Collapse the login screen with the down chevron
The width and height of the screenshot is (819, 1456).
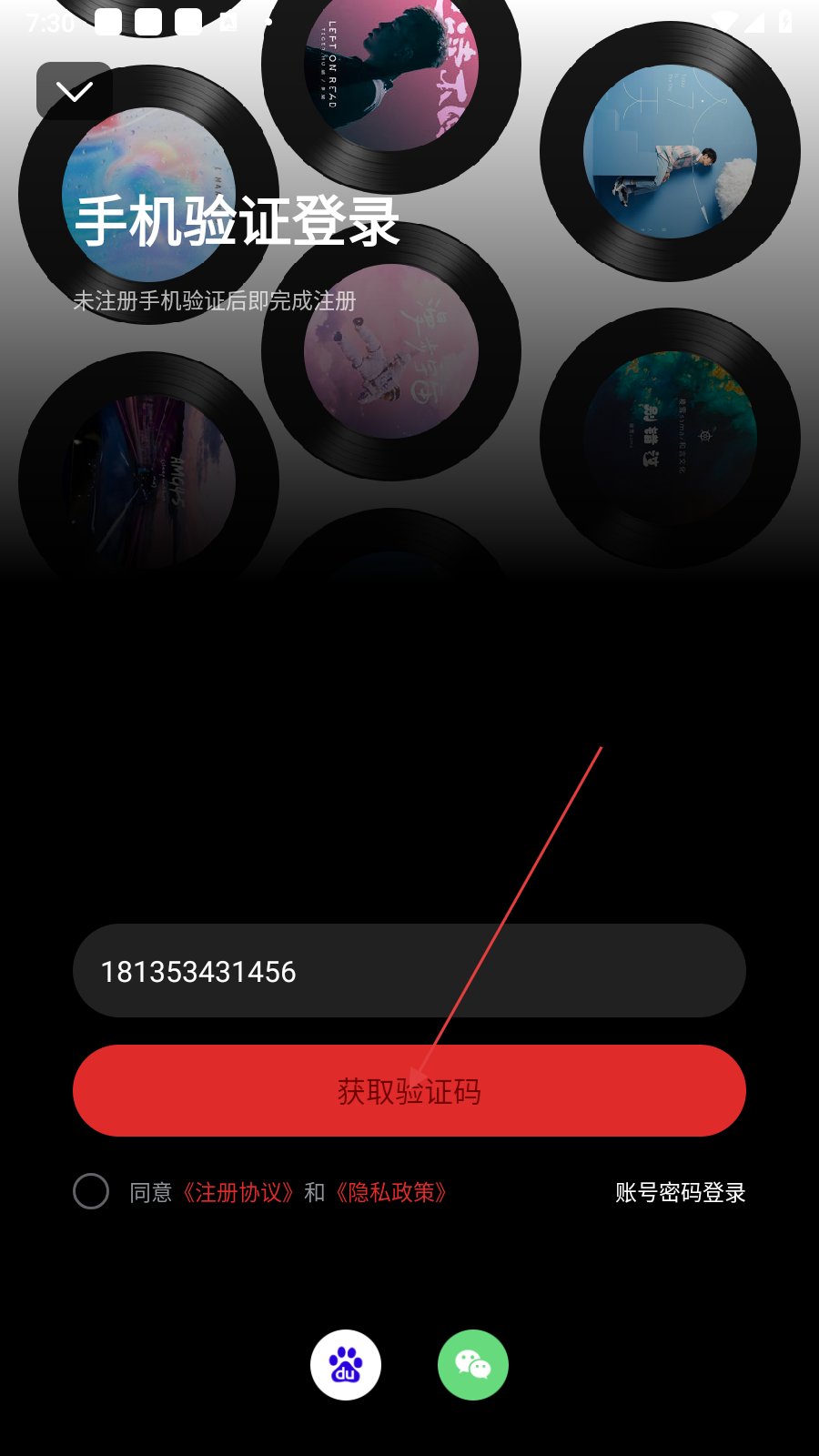pos(74,91)
